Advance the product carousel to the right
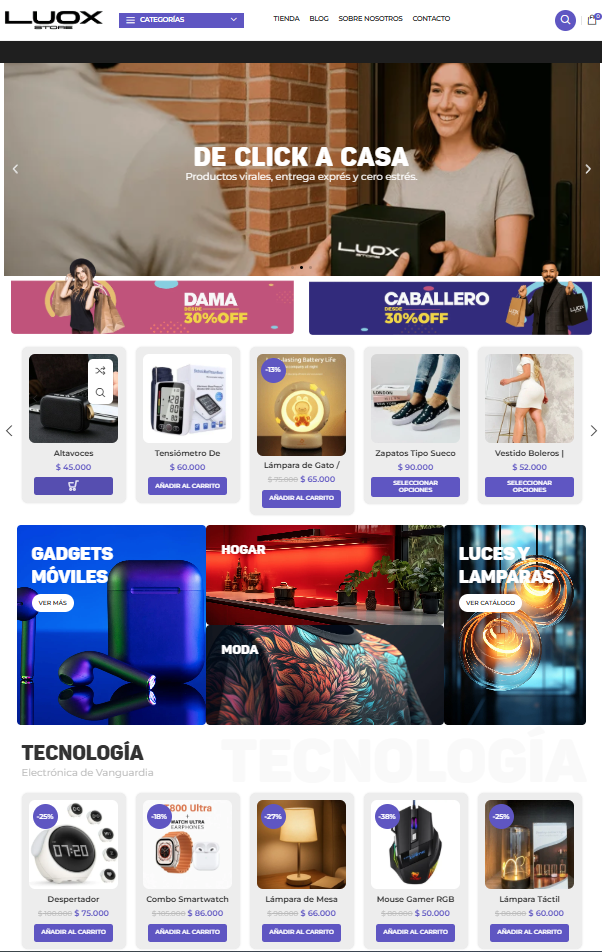Viewport: 602px width, 952px height. click(x=593, y=431)
